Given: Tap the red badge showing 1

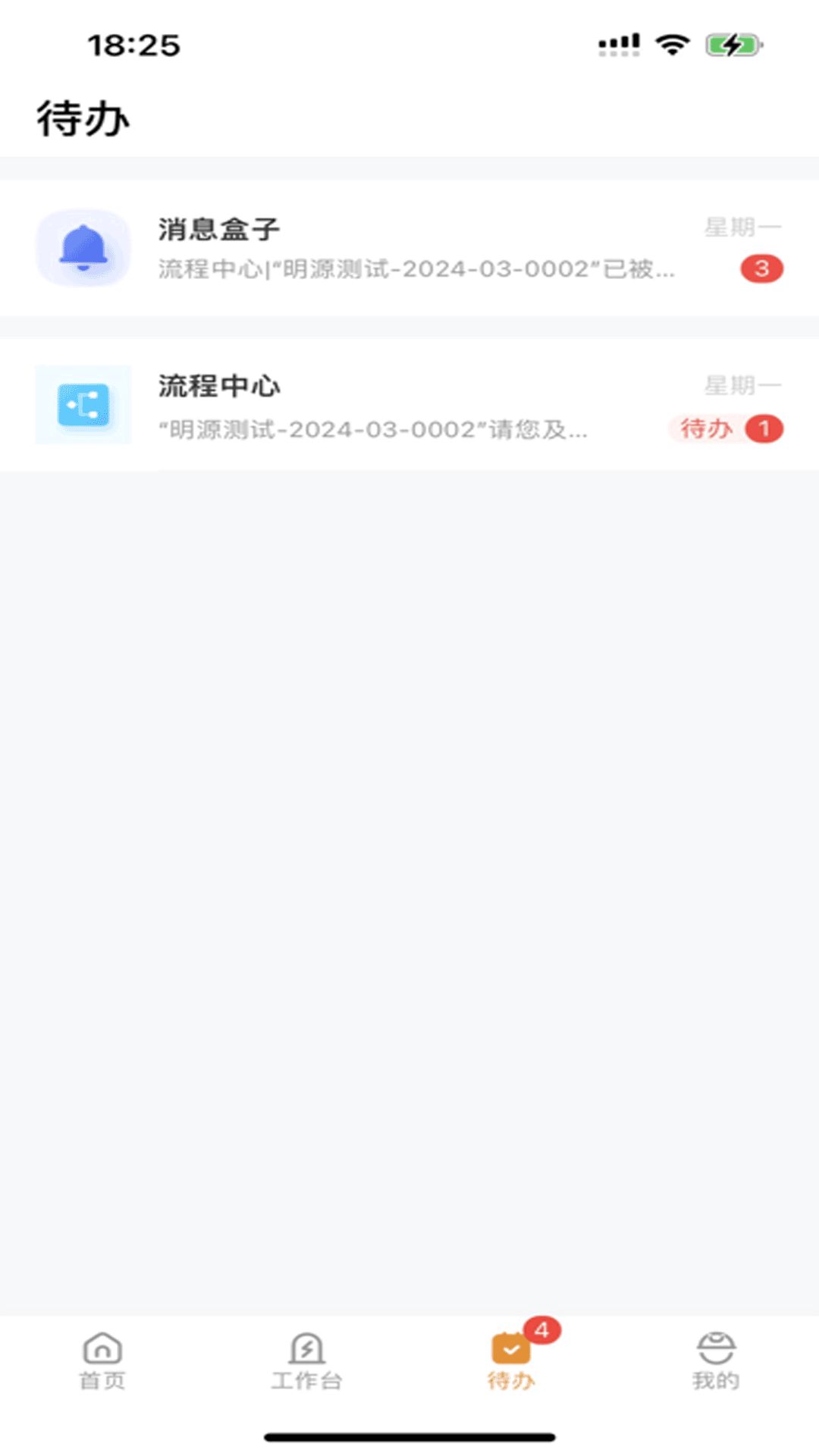Looking at the screenshot, I should click(767, 428).
